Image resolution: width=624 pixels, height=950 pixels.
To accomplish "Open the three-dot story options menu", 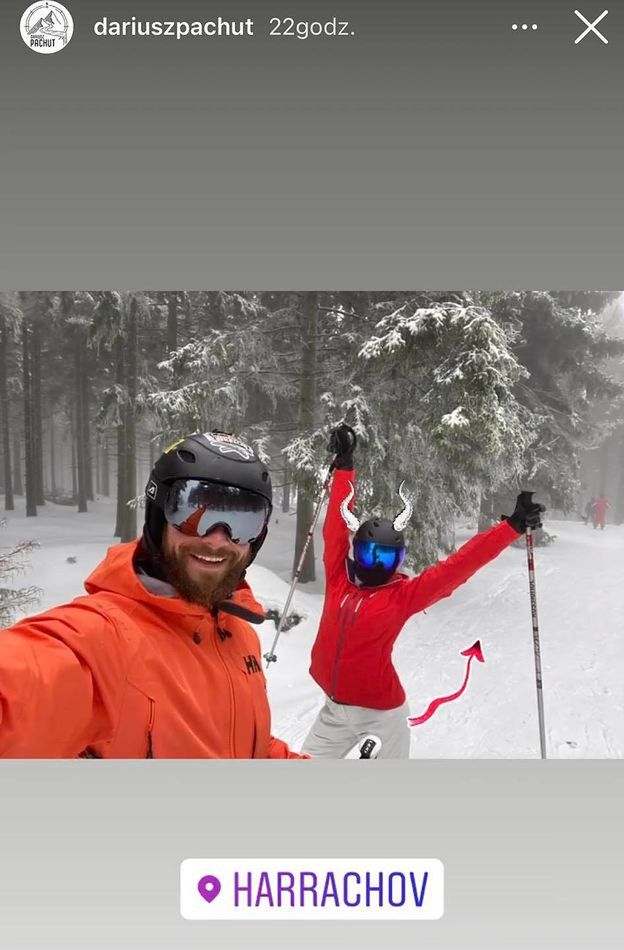I will [x=524, y=27].
